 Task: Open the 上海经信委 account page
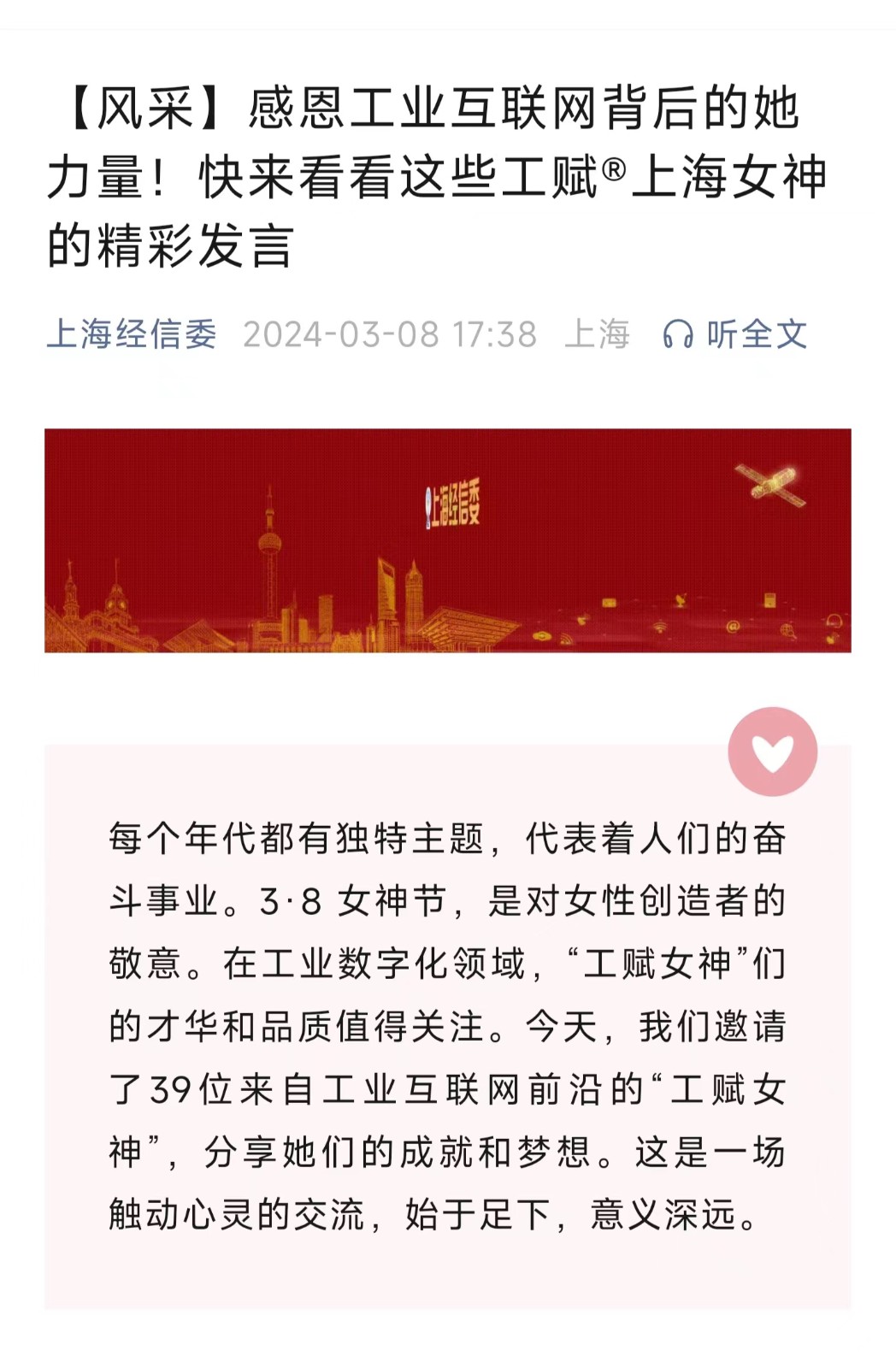click(132, 334)
